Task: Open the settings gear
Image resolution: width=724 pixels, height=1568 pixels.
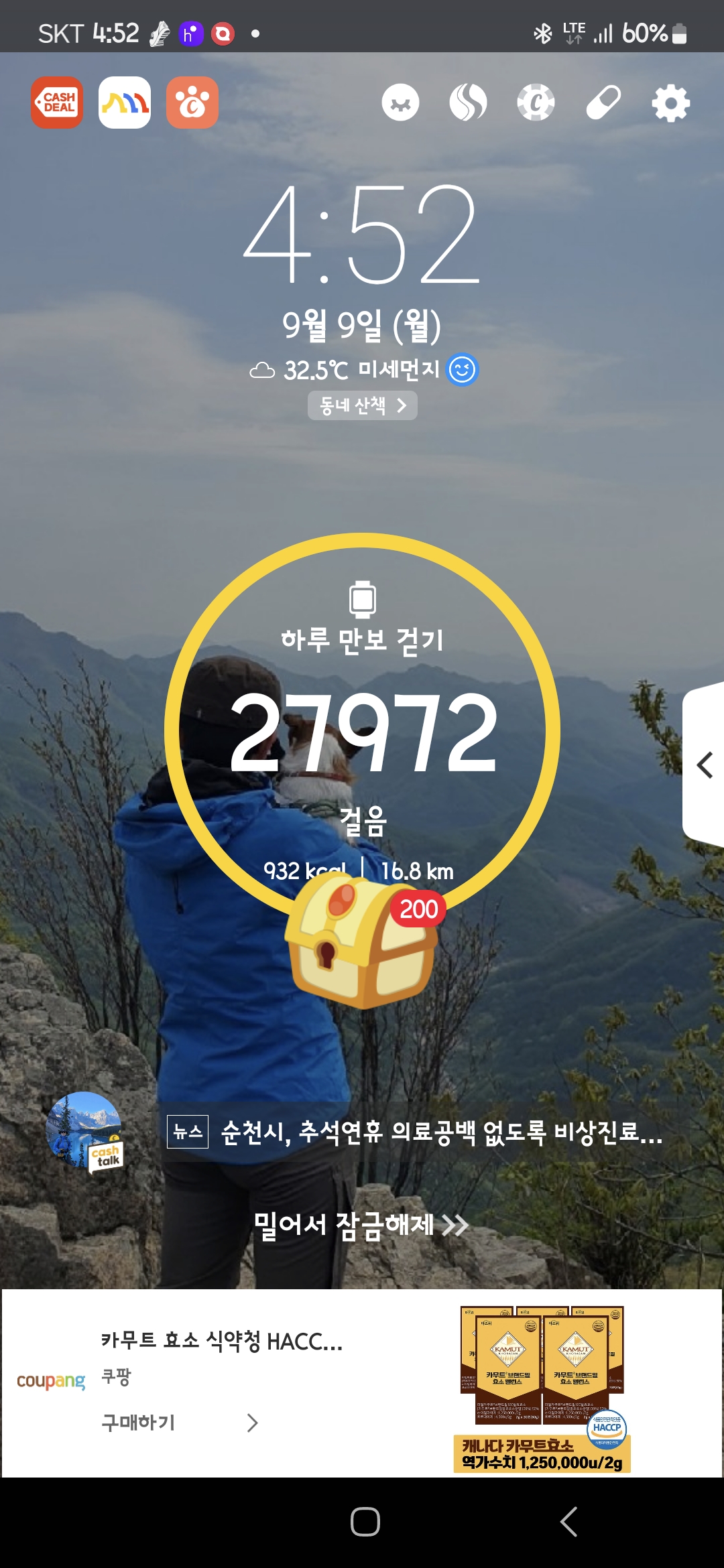Action: coord(670,103)
